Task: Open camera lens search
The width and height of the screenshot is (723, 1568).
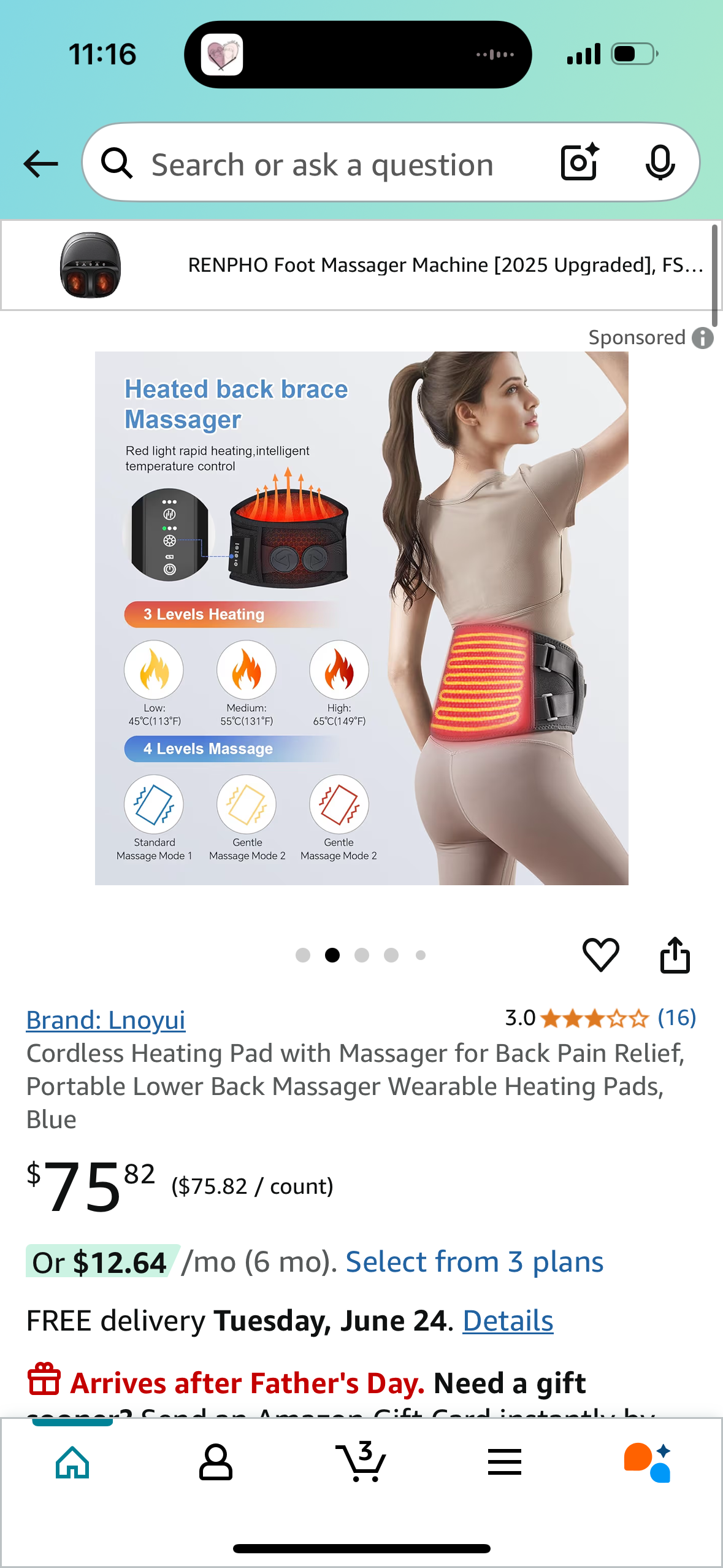Action: point(579,163)
